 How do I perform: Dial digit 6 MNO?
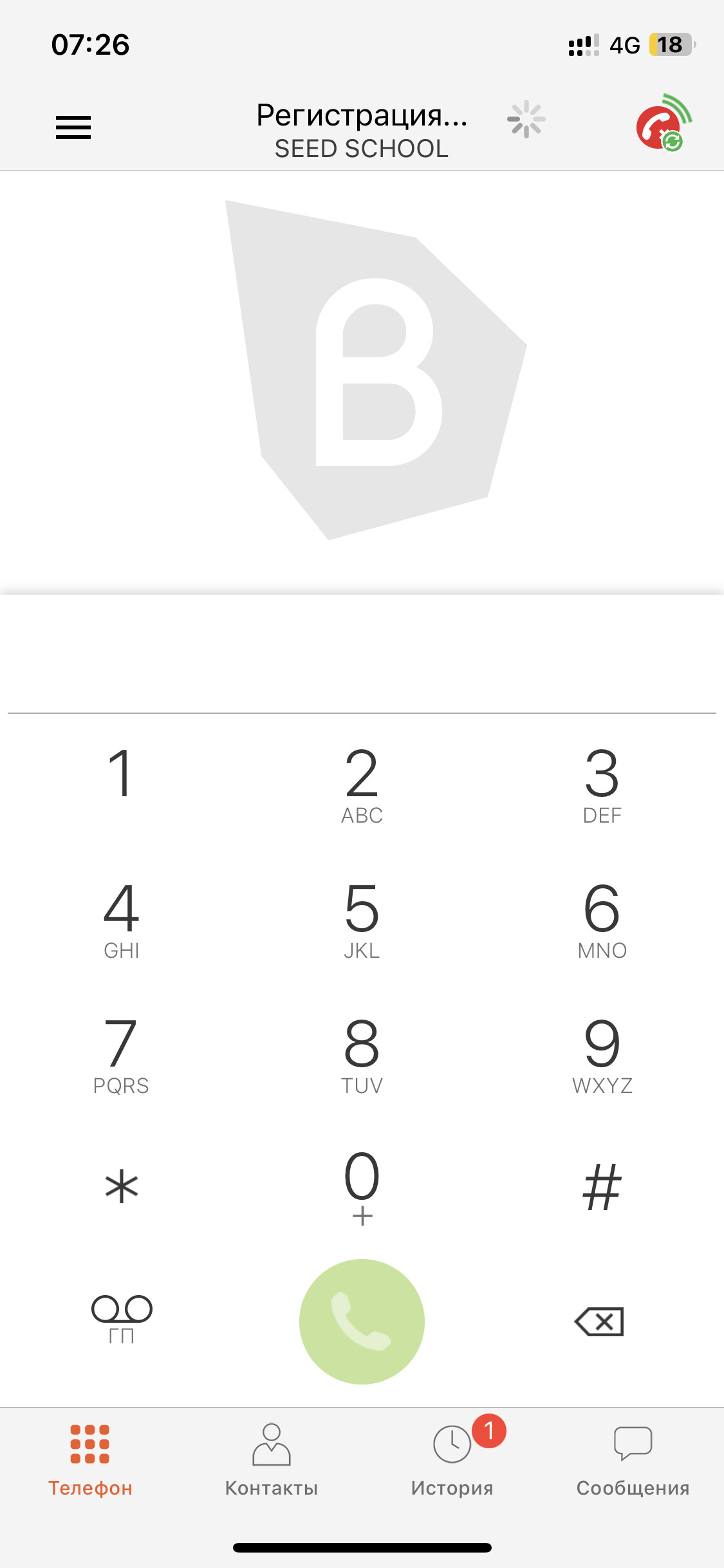point(602,921)
